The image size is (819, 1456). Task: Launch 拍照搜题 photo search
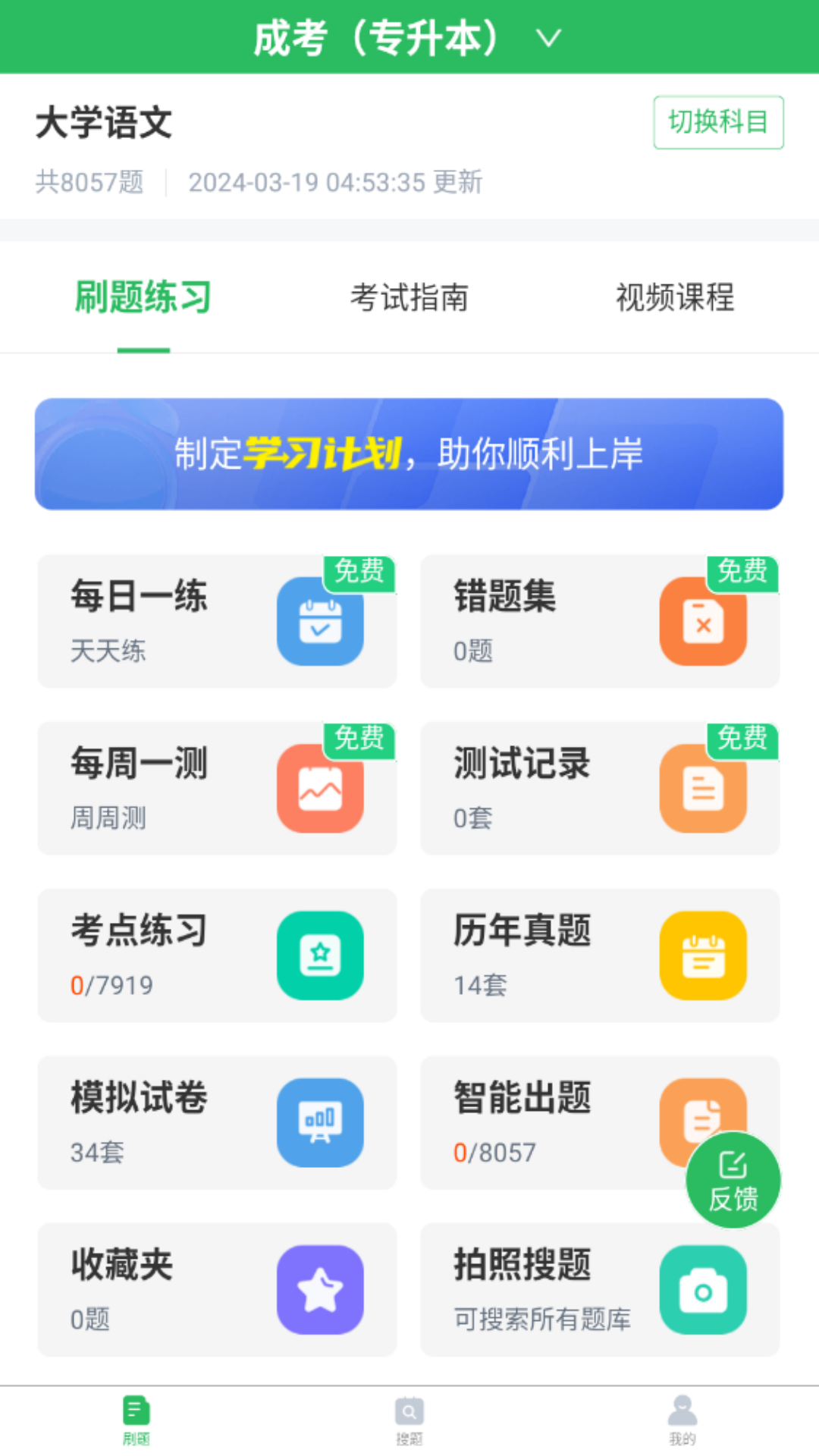[x=599, y=1288]
